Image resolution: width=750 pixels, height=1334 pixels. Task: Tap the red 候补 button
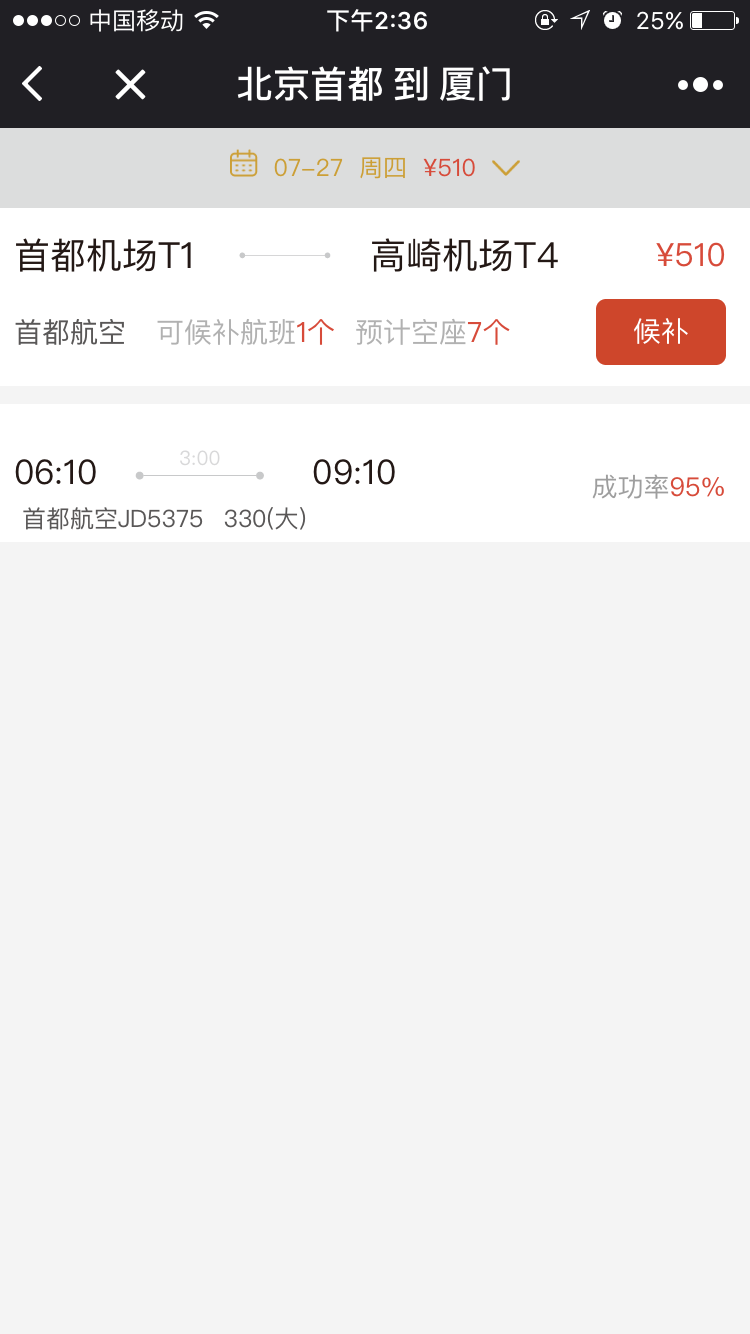pyautogui.click(x=660, y=332)
